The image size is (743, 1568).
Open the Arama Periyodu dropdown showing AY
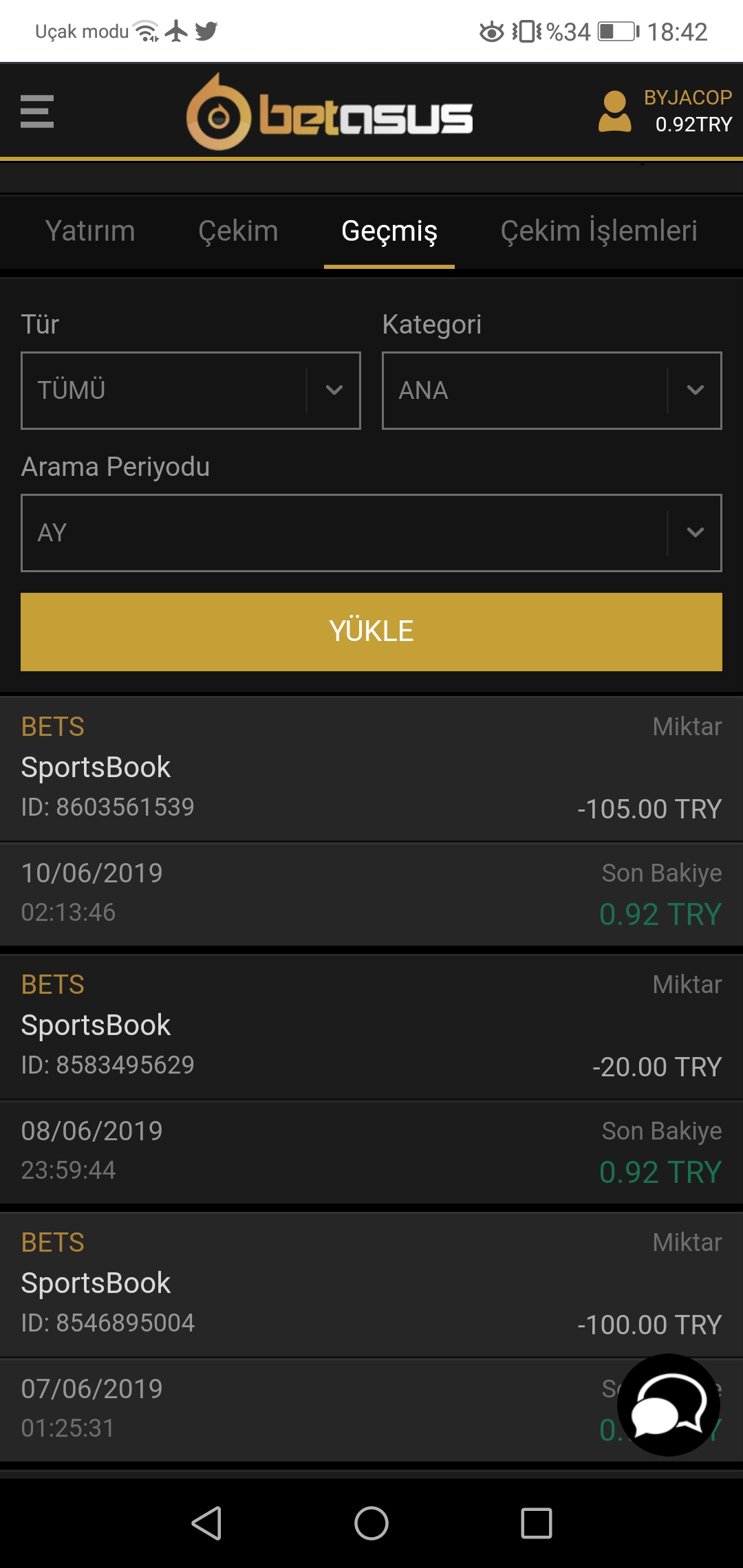pyautogui.click(x=371, y=533)
